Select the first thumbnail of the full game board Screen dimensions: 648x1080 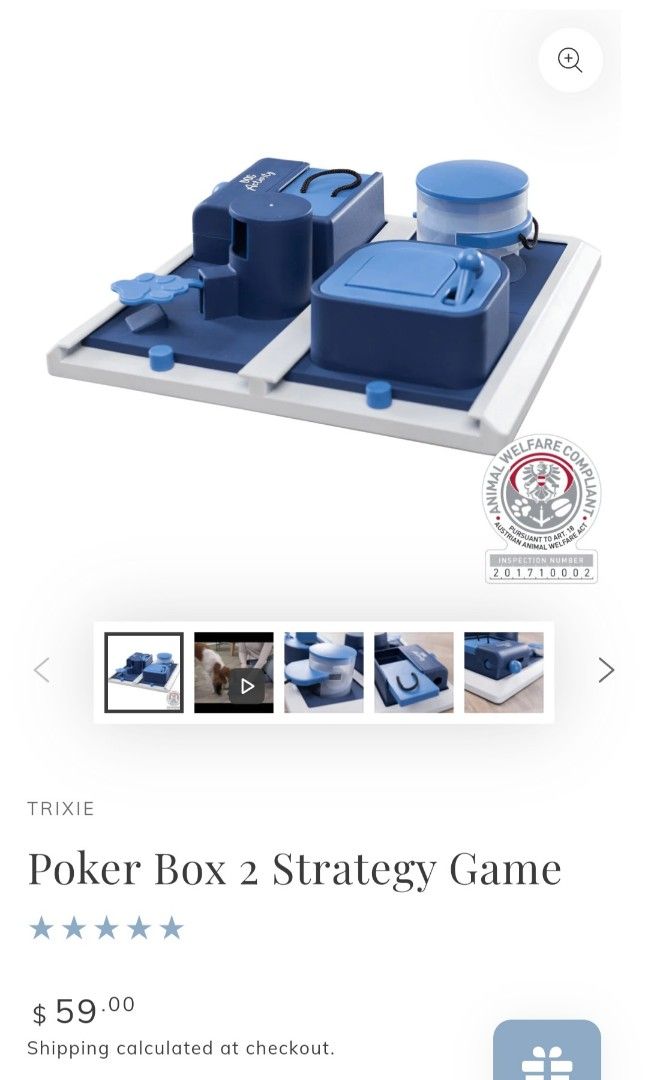[144, 672]
